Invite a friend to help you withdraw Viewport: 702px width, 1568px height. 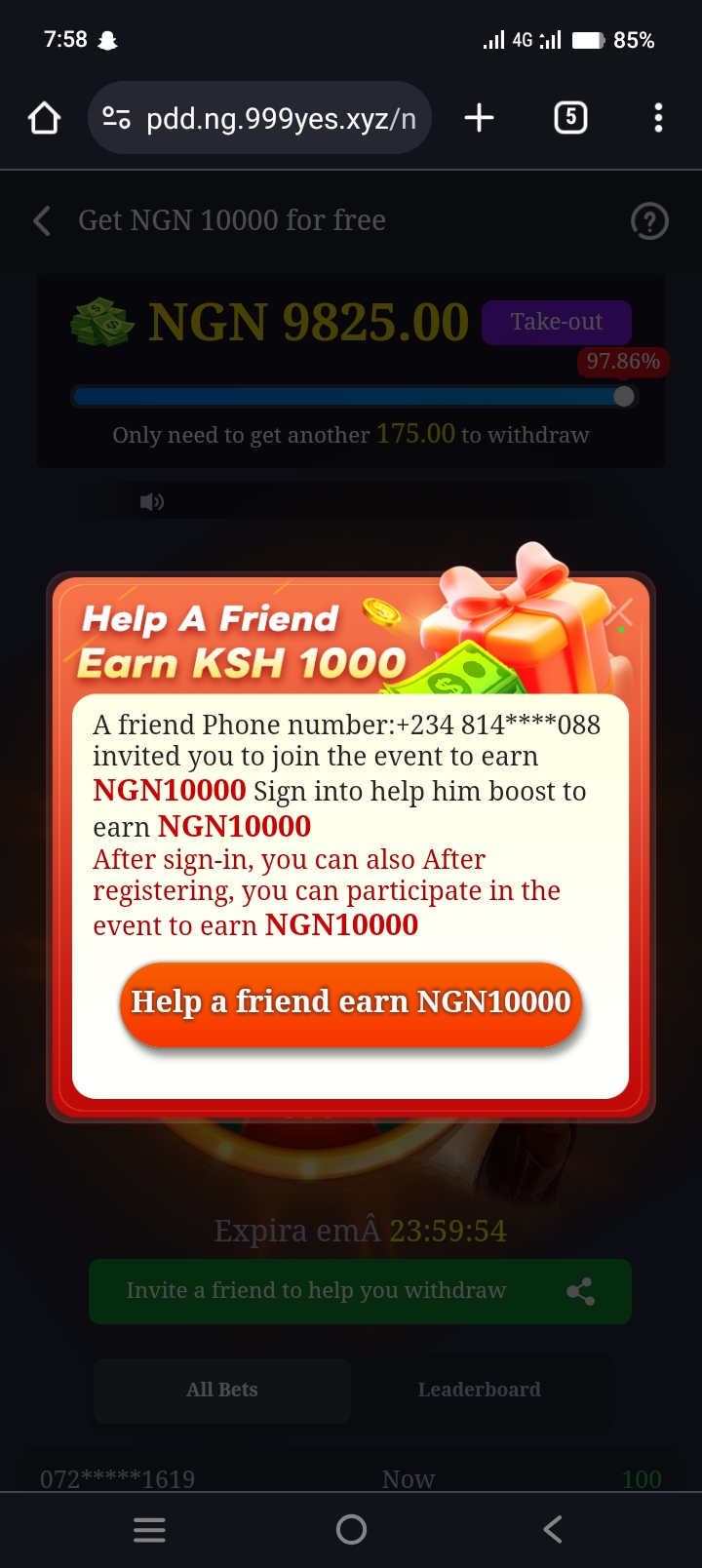[x=360, y=1291]
